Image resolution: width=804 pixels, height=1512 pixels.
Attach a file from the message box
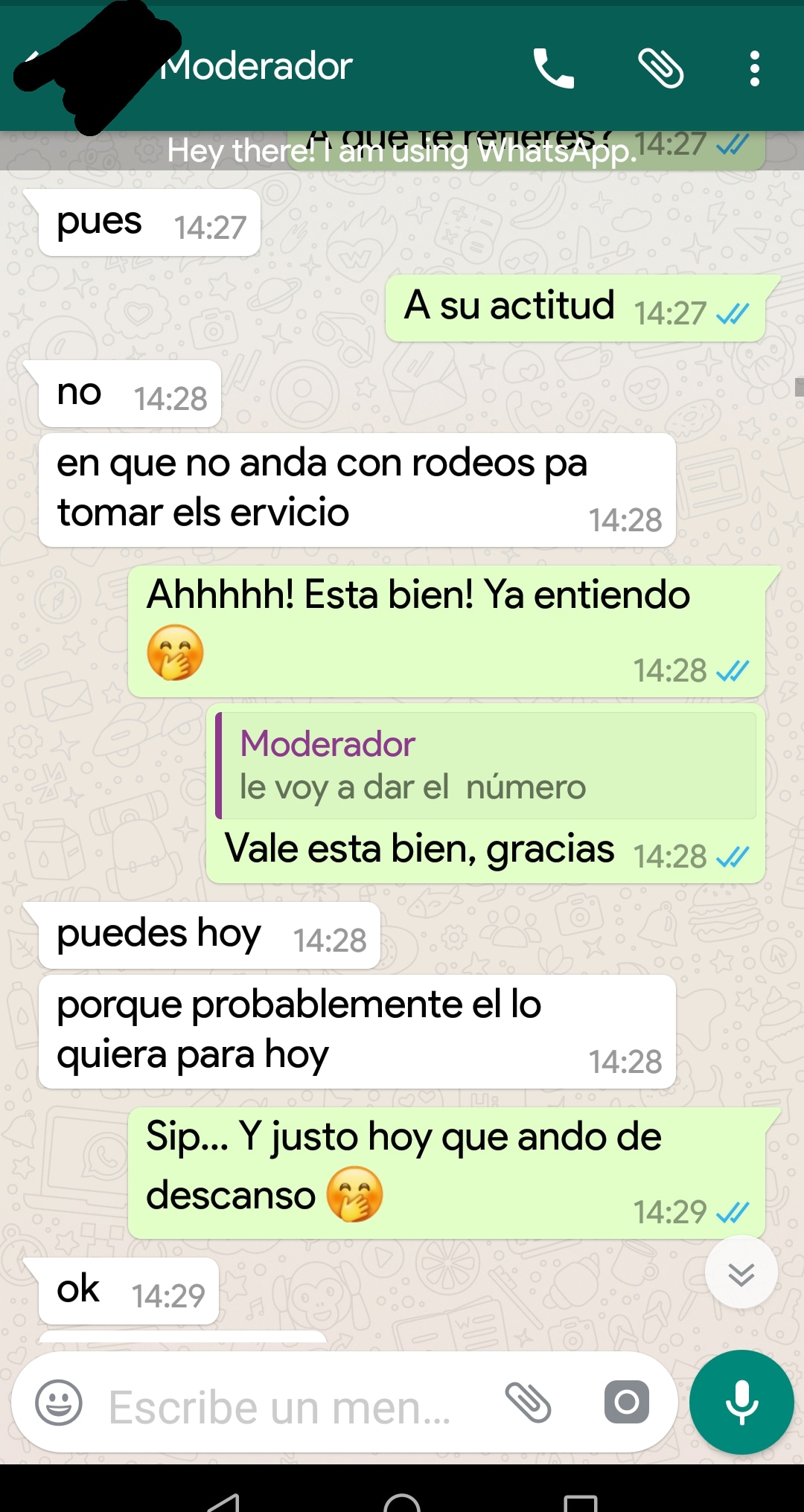(x=528, y=1403)
